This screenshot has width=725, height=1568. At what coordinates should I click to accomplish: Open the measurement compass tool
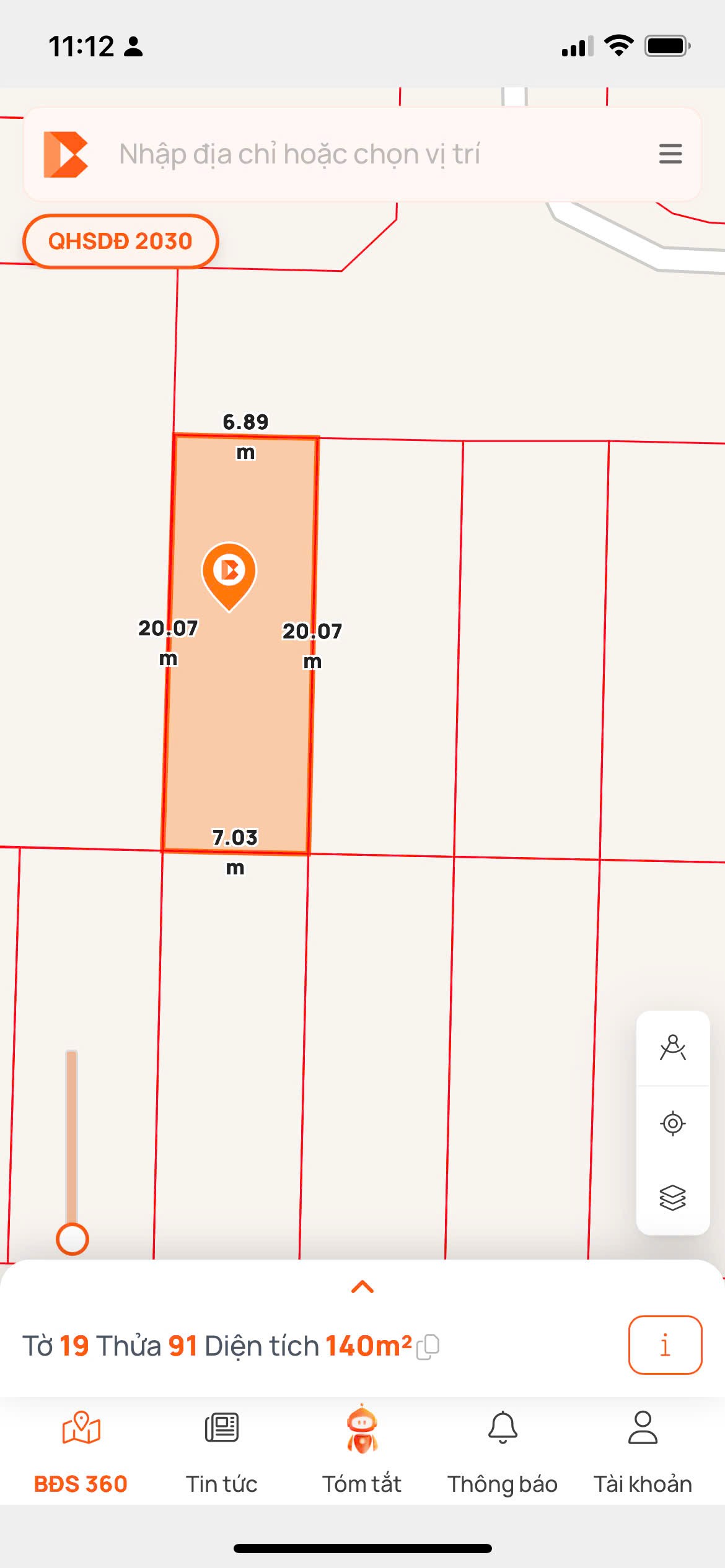672,1048
